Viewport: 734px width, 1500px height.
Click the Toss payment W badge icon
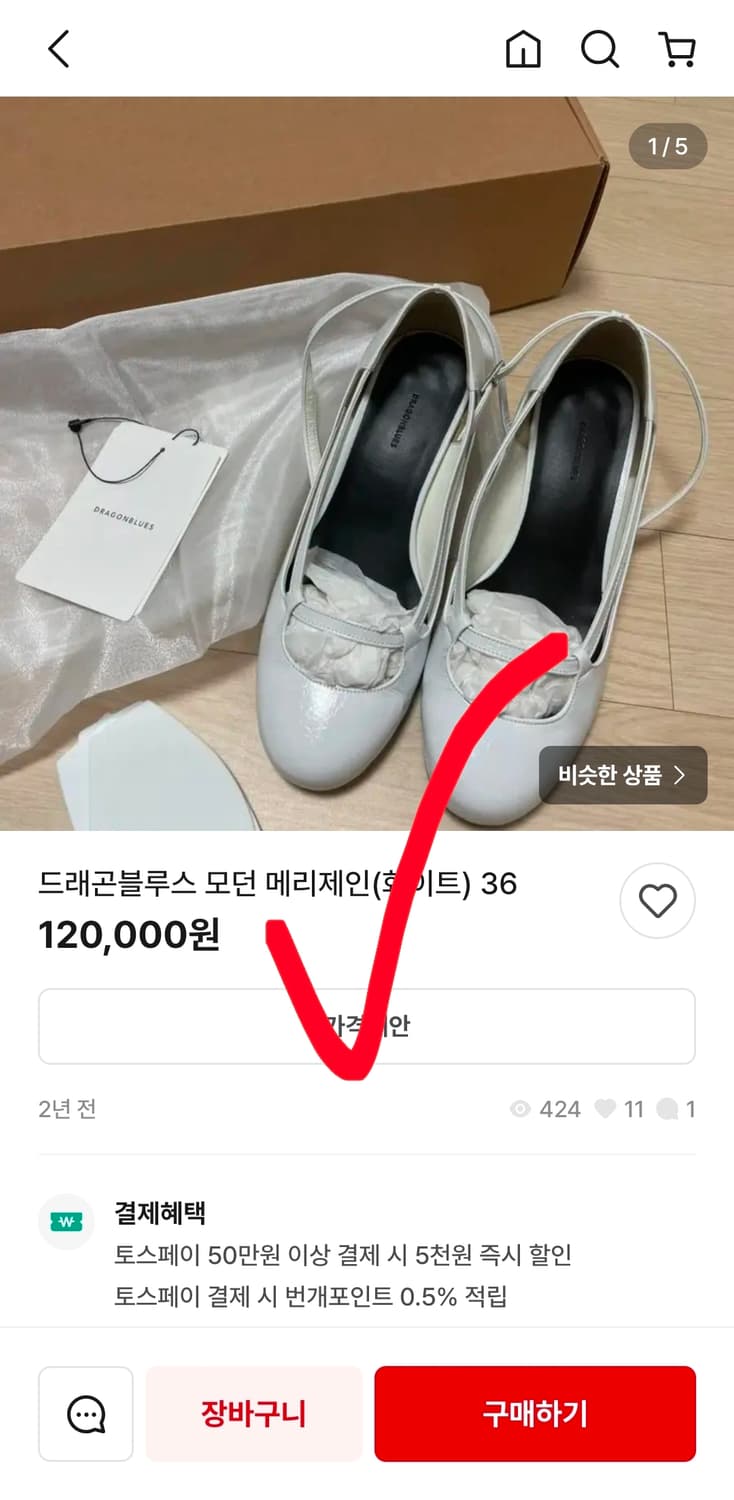[x=66, y=1222]
